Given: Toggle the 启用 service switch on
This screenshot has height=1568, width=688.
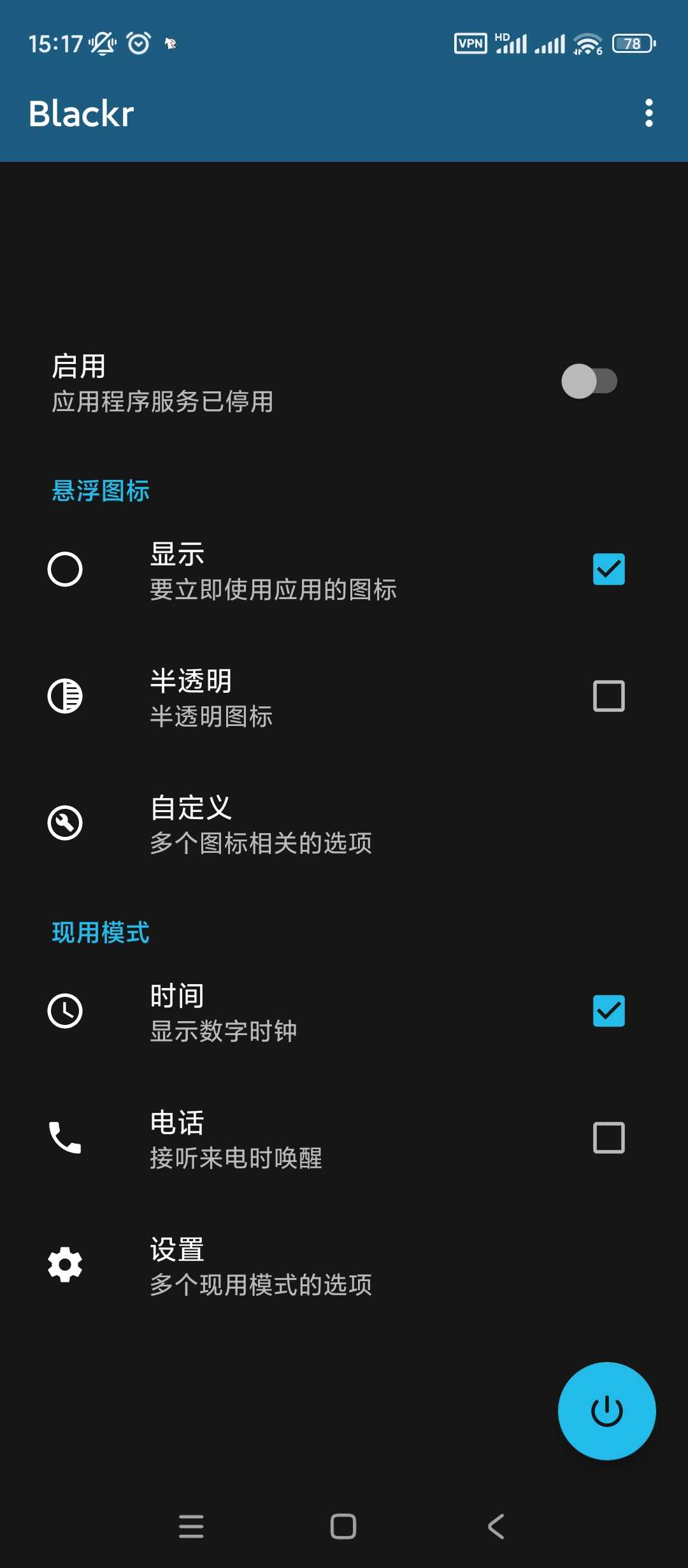Looking at the screenshot, I should 589,381.
